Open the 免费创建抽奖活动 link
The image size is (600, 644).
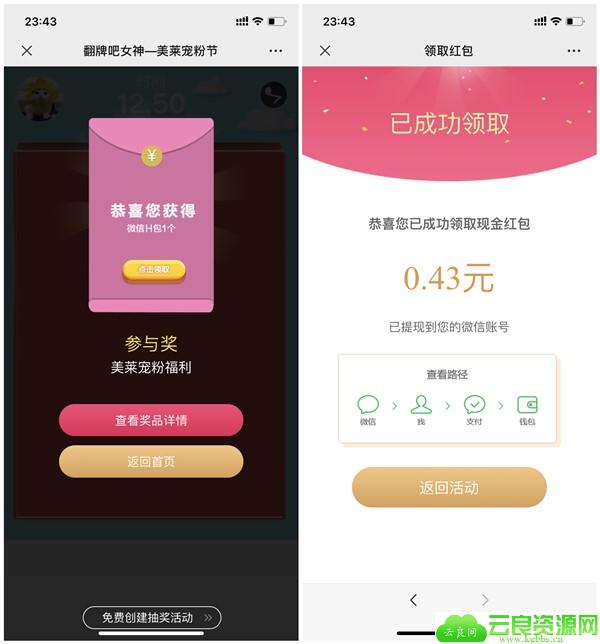coord(151,618)
